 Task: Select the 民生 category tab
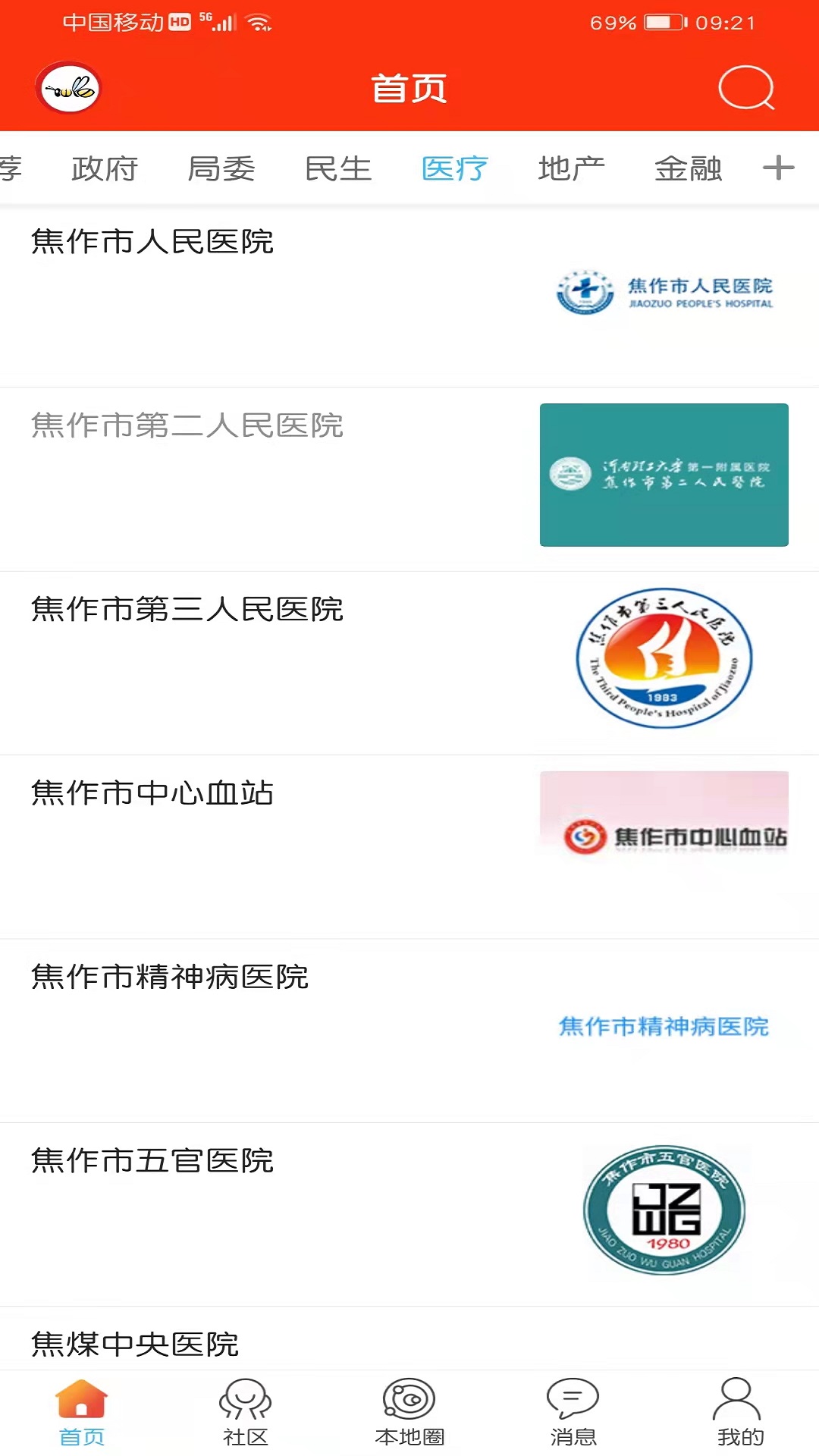338,168
